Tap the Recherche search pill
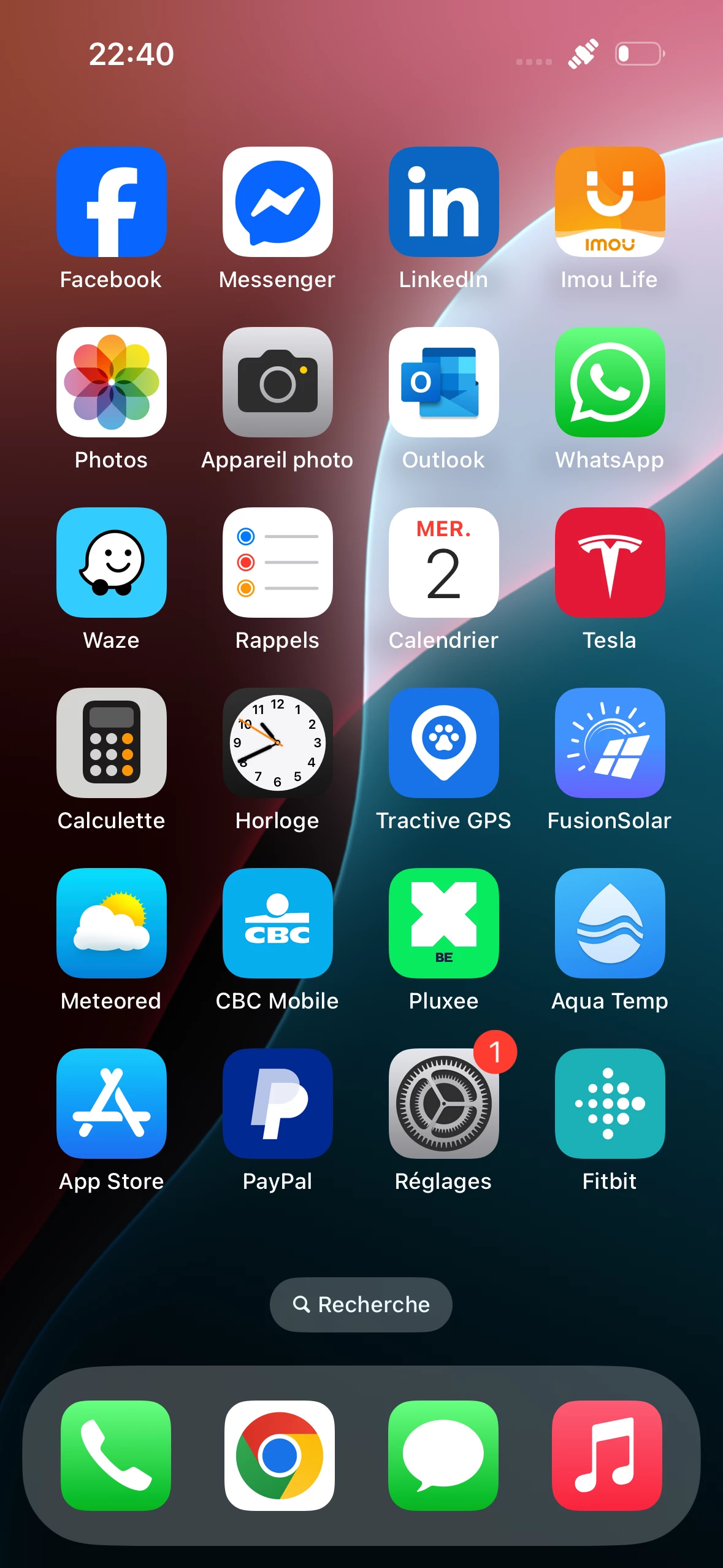723x1568 pixels. tap(361, 1304)
